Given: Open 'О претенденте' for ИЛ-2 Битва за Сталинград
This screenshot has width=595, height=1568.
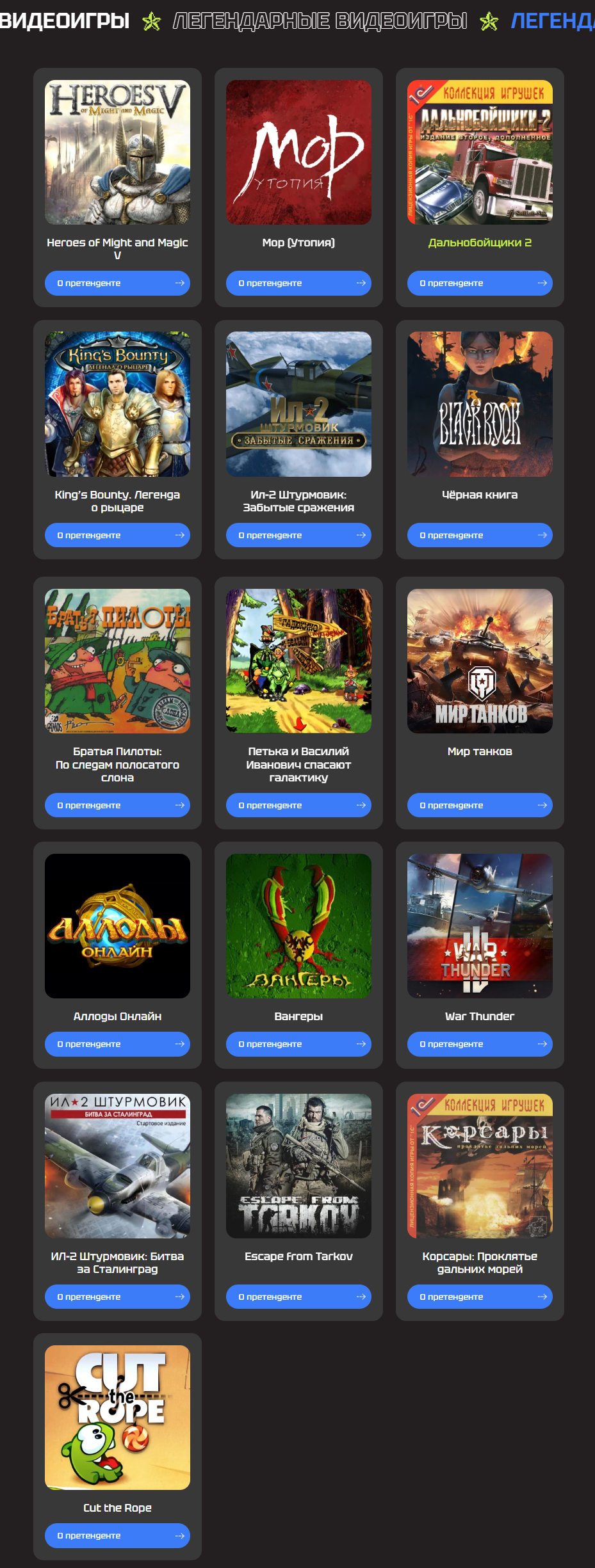Looking at the screenshot, I should click(x=117, y=1297).
